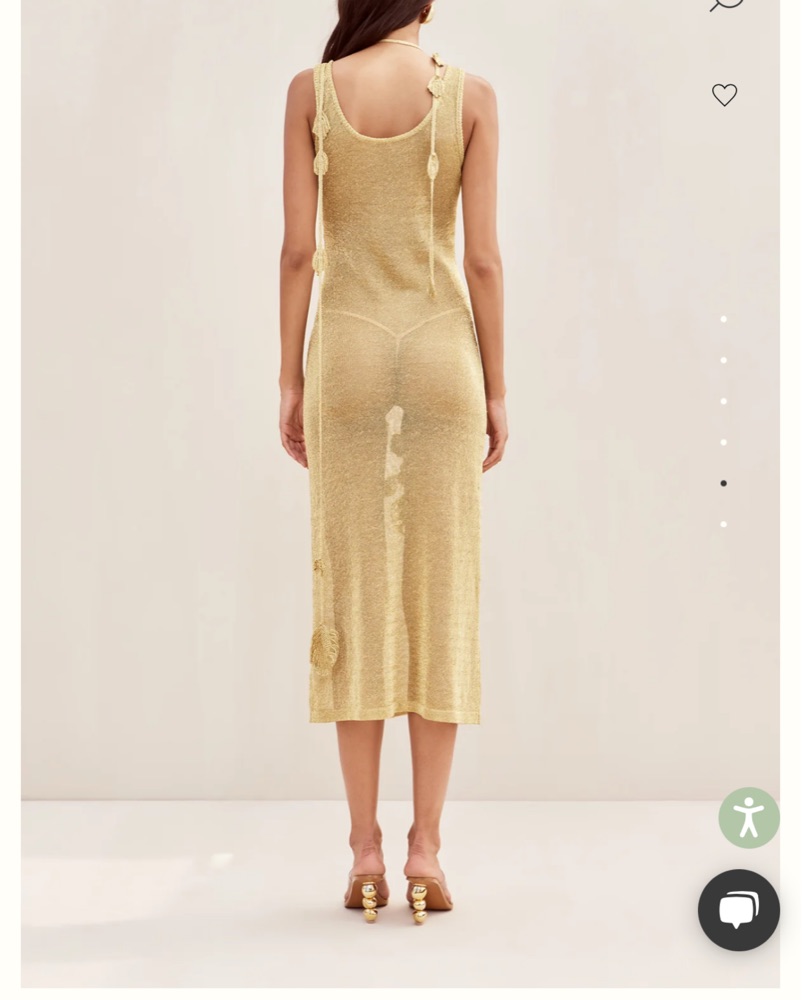Start a live chat with support
802x1000 pixels.
[x=738, y=910]
